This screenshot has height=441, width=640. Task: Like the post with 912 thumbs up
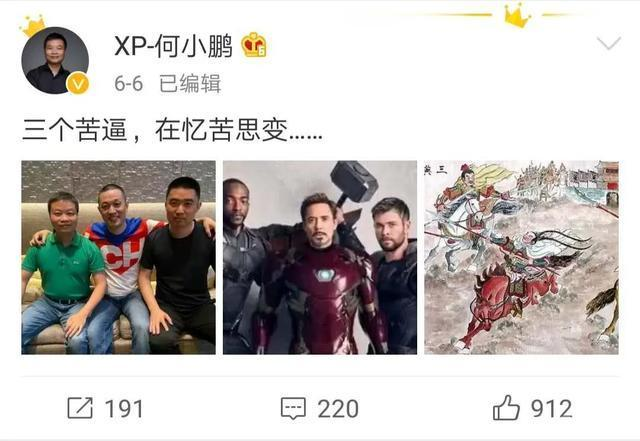click(533, 408)
